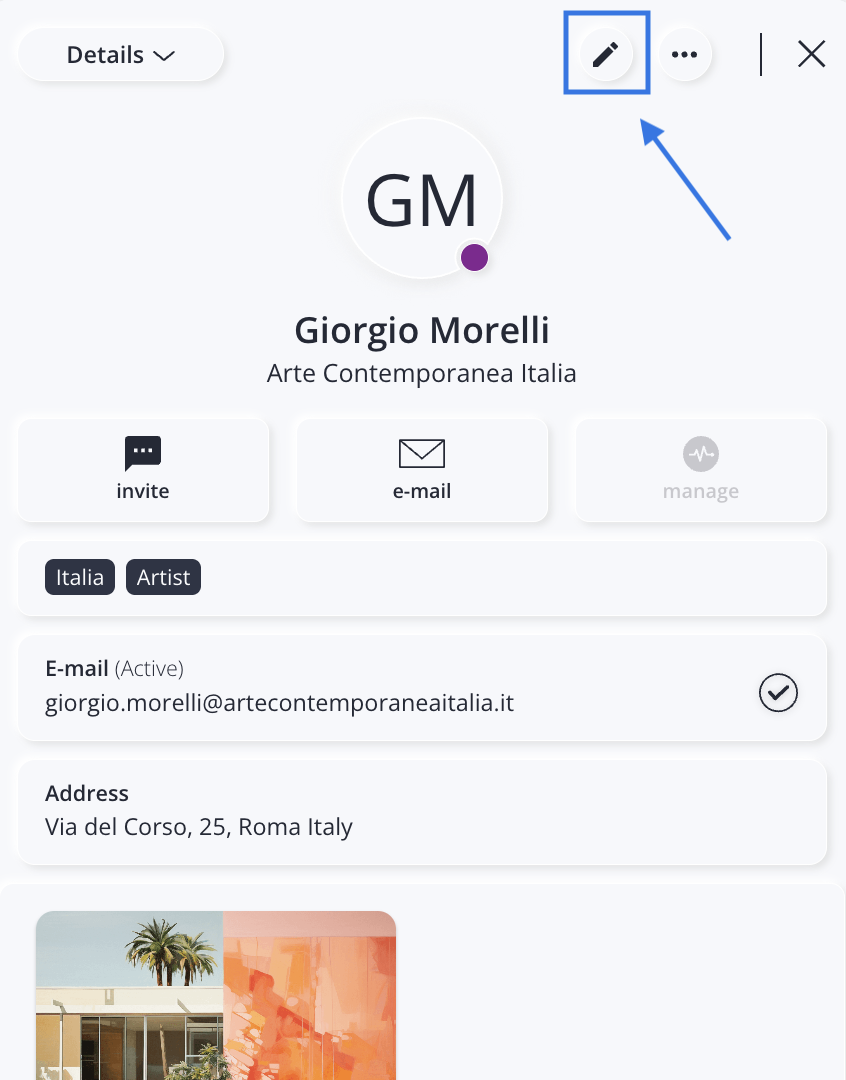Screen dimensions: 846x1080
Task: Select the Artist tag
Action: (163, 578)
